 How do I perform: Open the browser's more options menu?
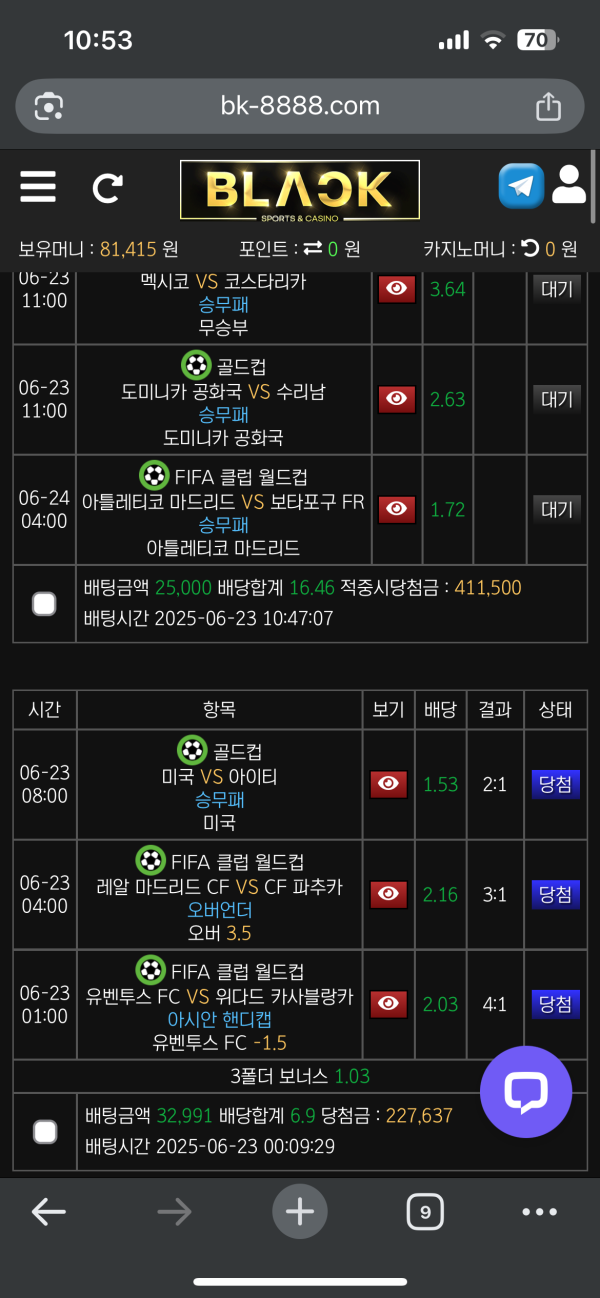point(540,1212)
